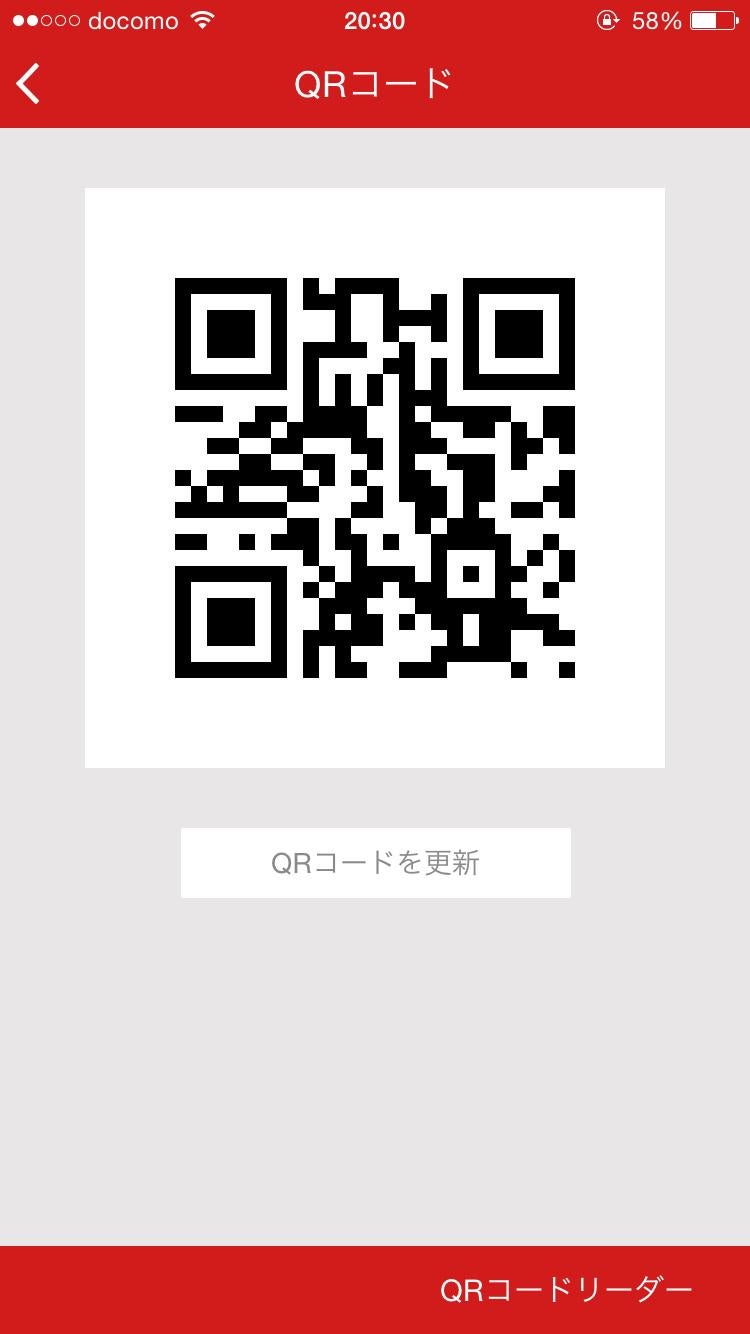Tap the white back chevron on red bar

pyautogui.click(x=27, y=84)
